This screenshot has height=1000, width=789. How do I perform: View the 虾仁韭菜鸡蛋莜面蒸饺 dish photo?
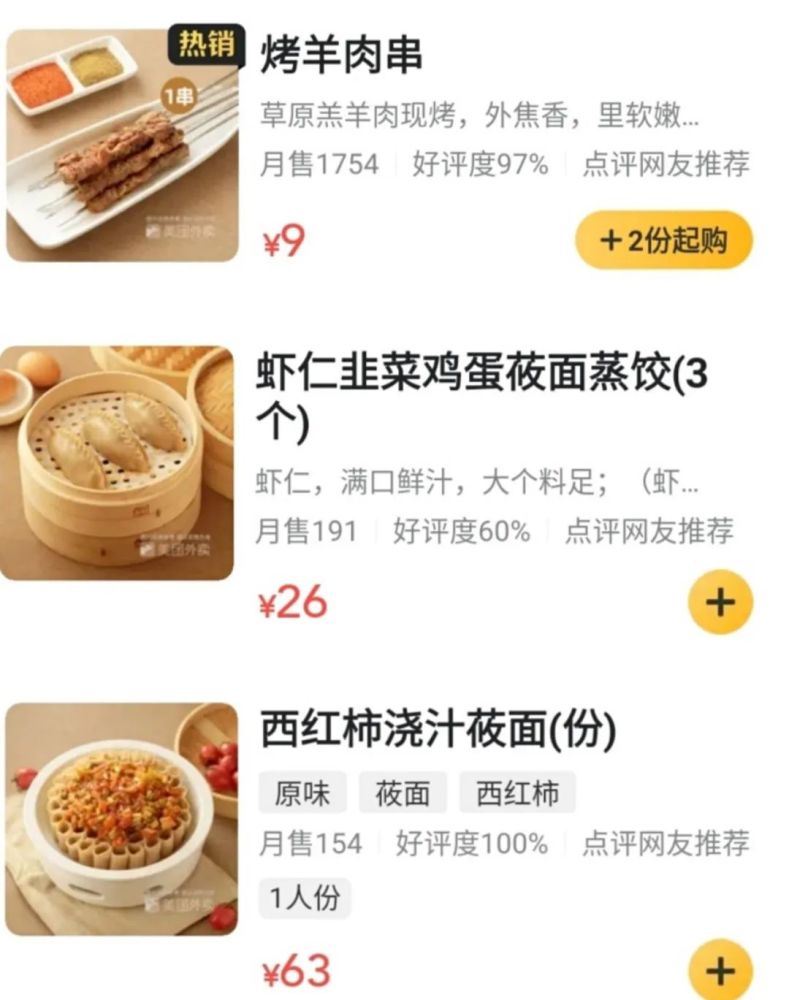118,463
